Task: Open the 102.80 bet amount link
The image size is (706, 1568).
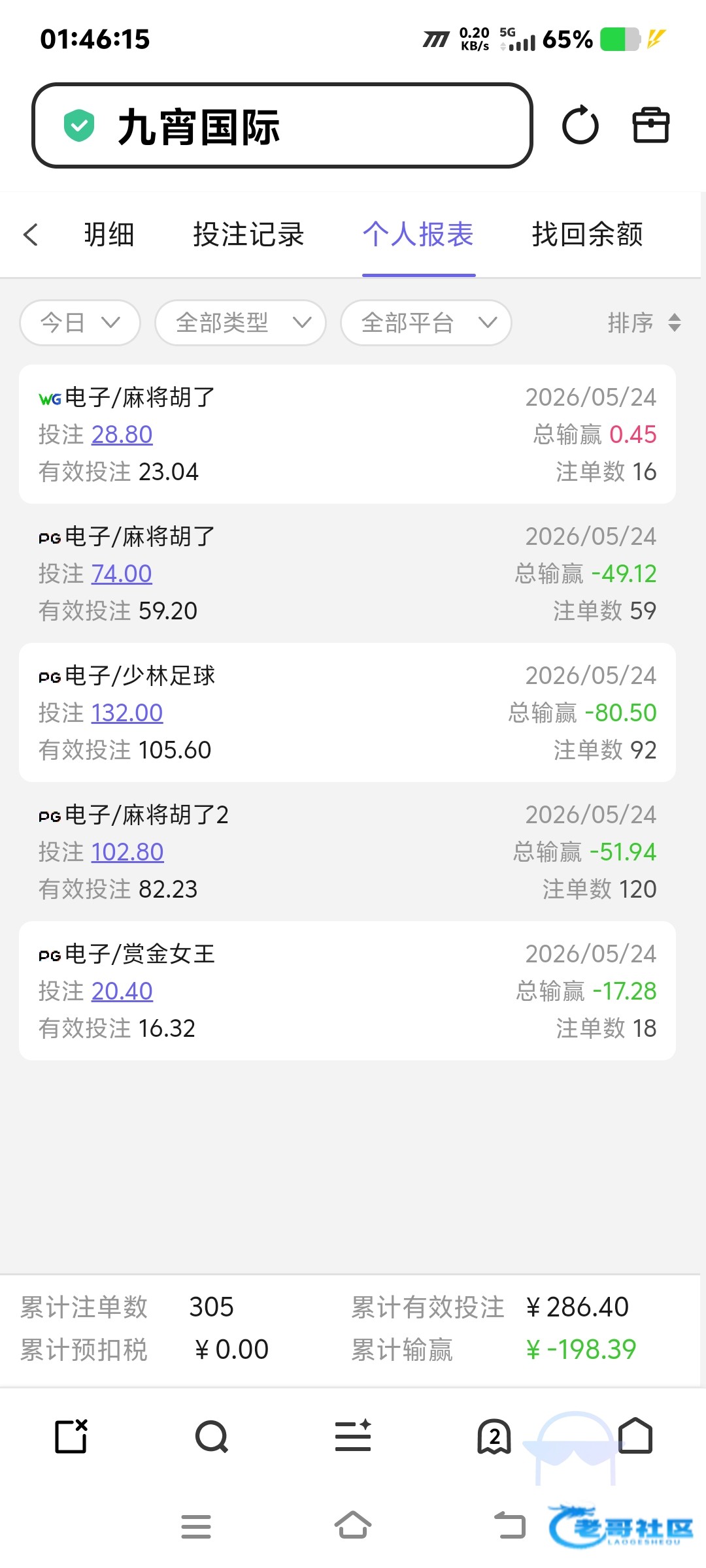Action: coord(127,852)
